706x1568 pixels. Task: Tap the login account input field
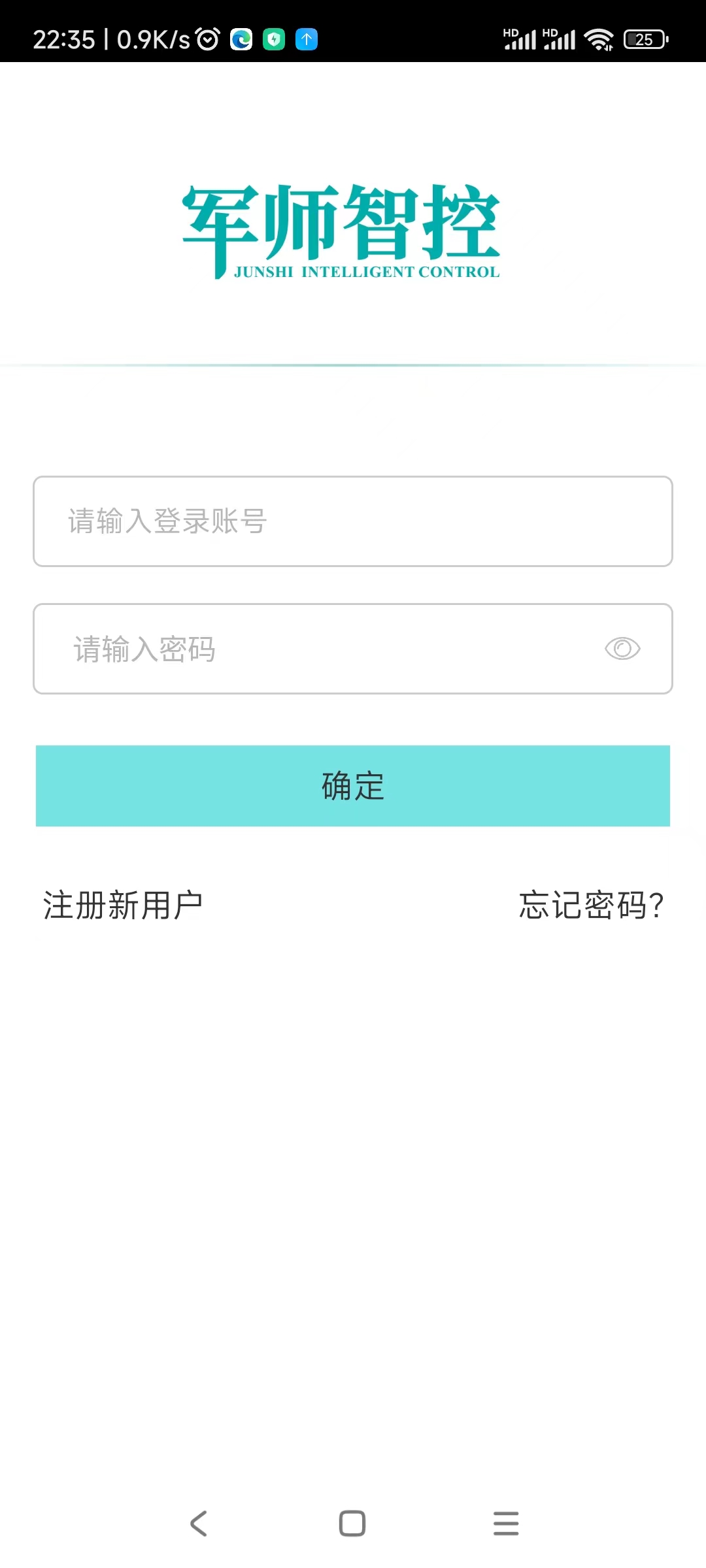353,521
